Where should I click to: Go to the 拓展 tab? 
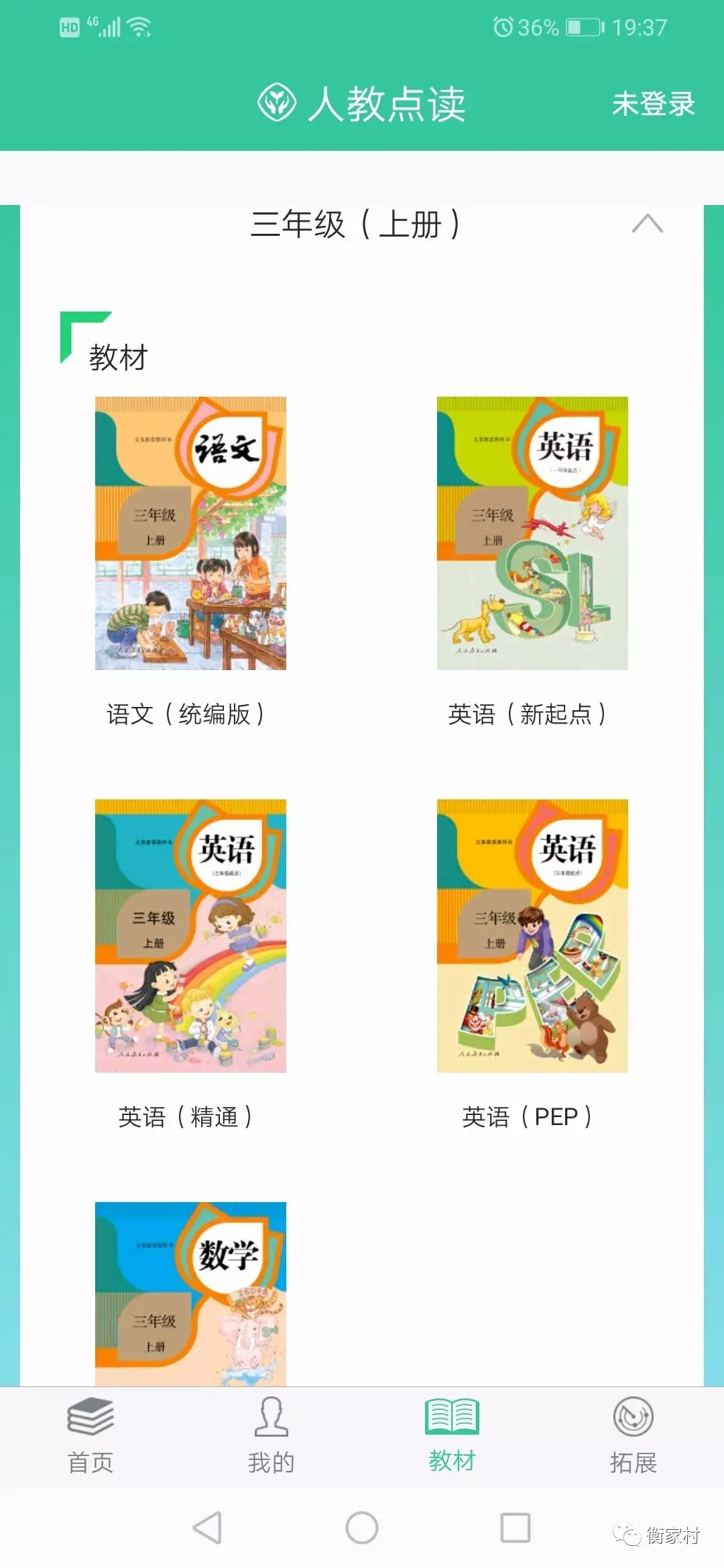point(633,1435)
